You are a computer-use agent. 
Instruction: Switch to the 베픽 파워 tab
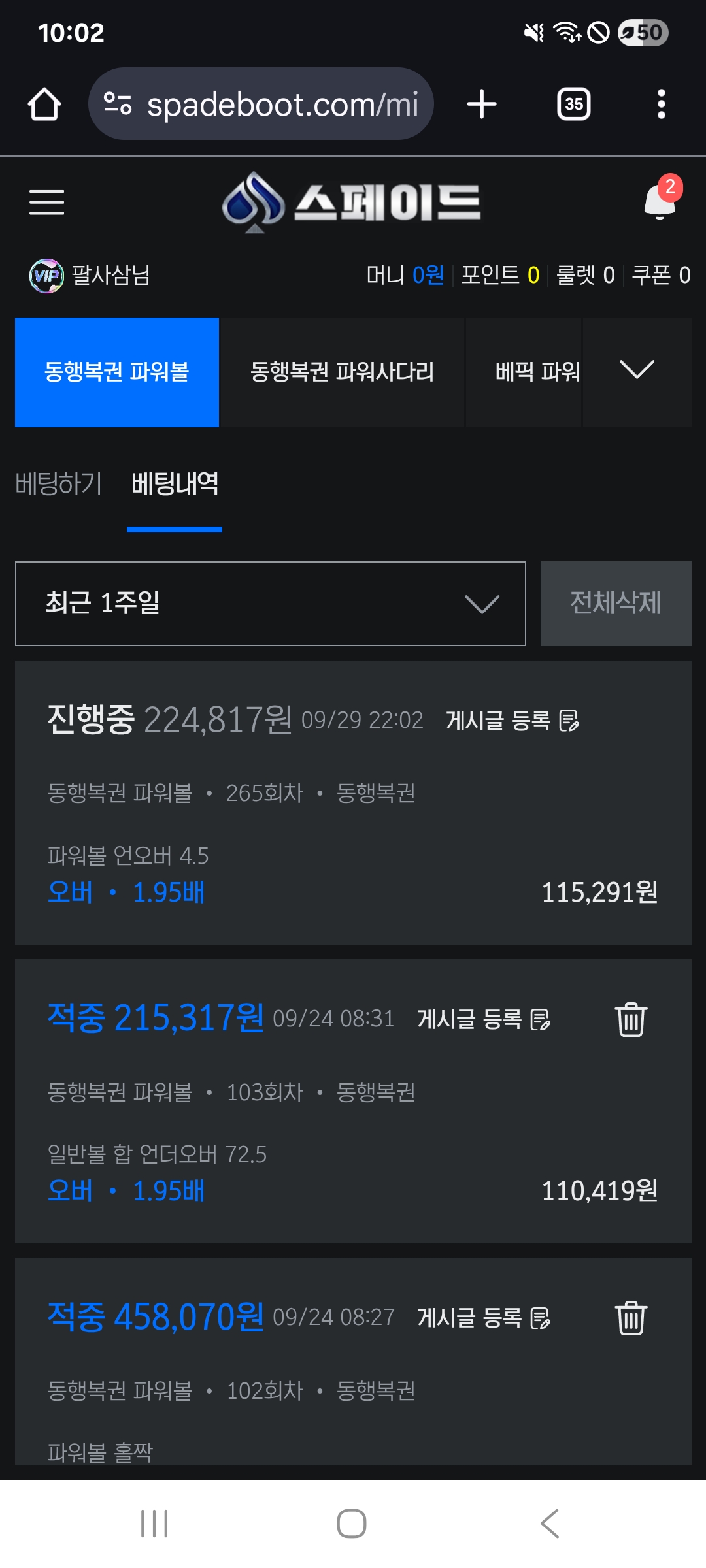coord(536,372)
